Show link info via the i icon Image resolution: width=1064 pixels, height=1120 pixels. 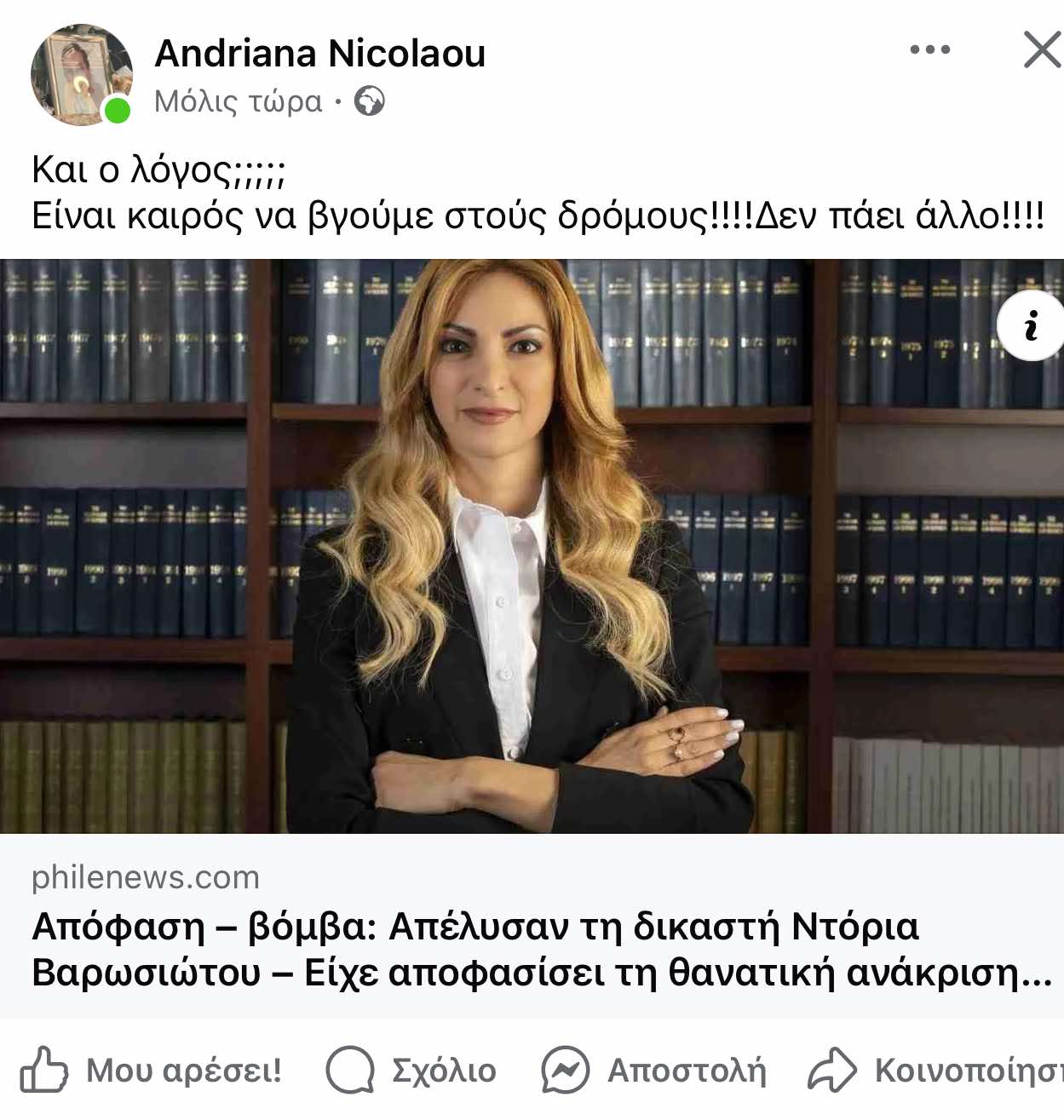point(1031,325)
